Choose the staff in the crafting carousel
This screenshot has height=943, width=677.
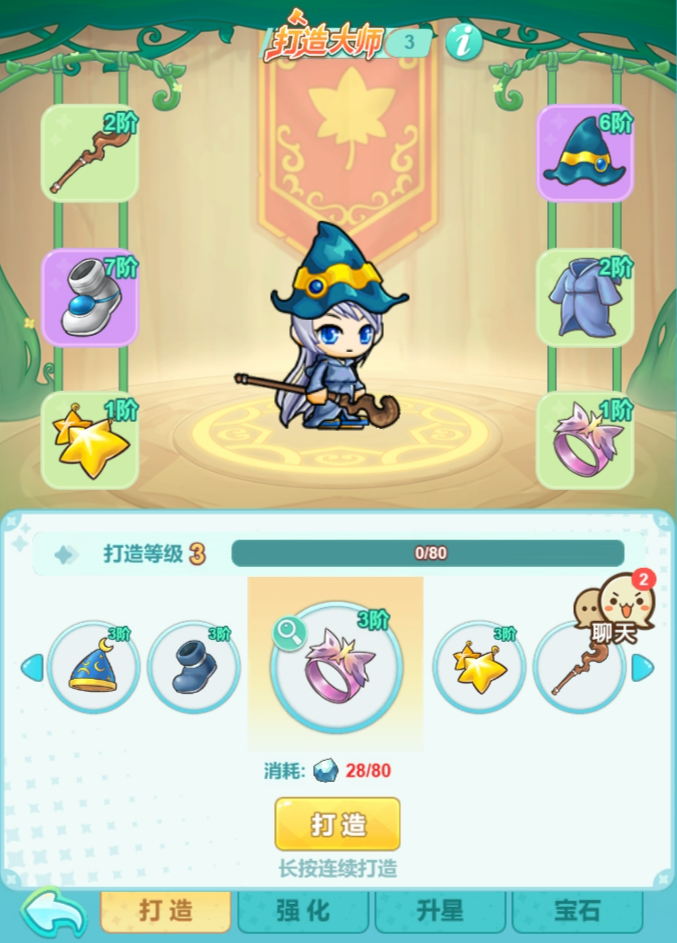[x=579, y=667]
